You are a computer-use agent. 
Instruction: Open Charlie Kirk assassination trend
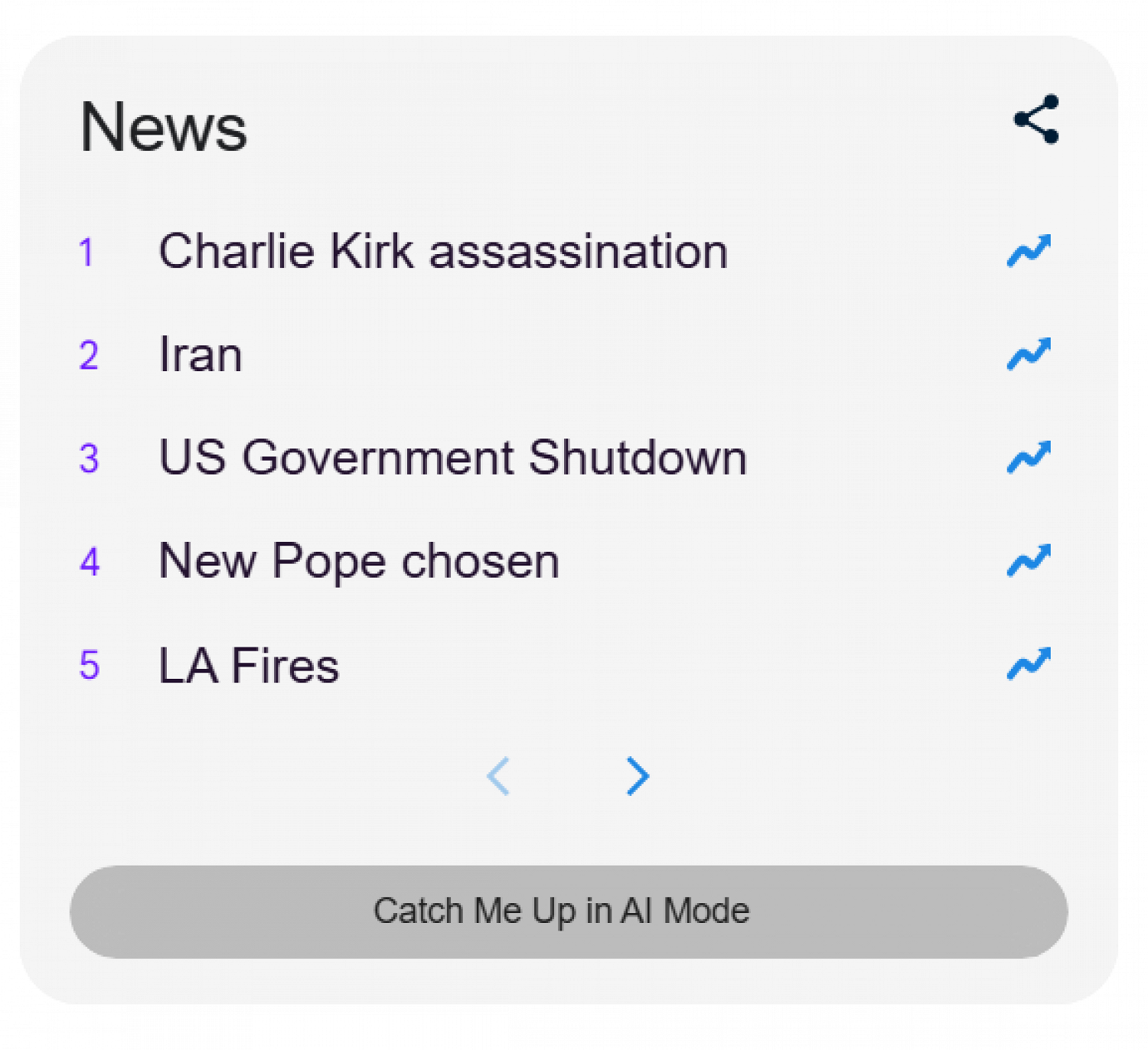click(x=443, y=251)
